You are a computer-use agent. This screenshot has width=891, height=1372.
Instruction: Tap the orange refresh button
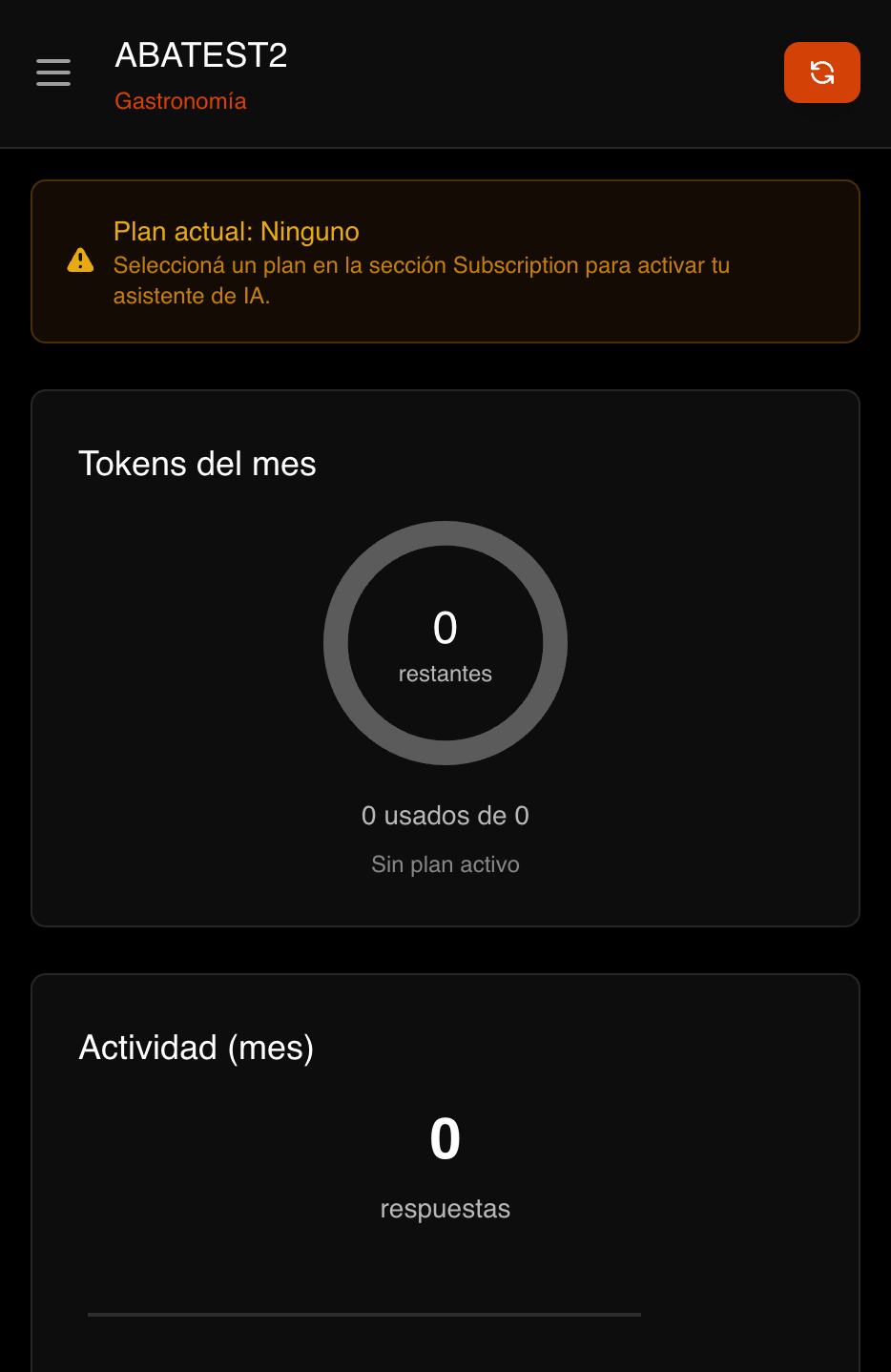click(x=821, y=73)
